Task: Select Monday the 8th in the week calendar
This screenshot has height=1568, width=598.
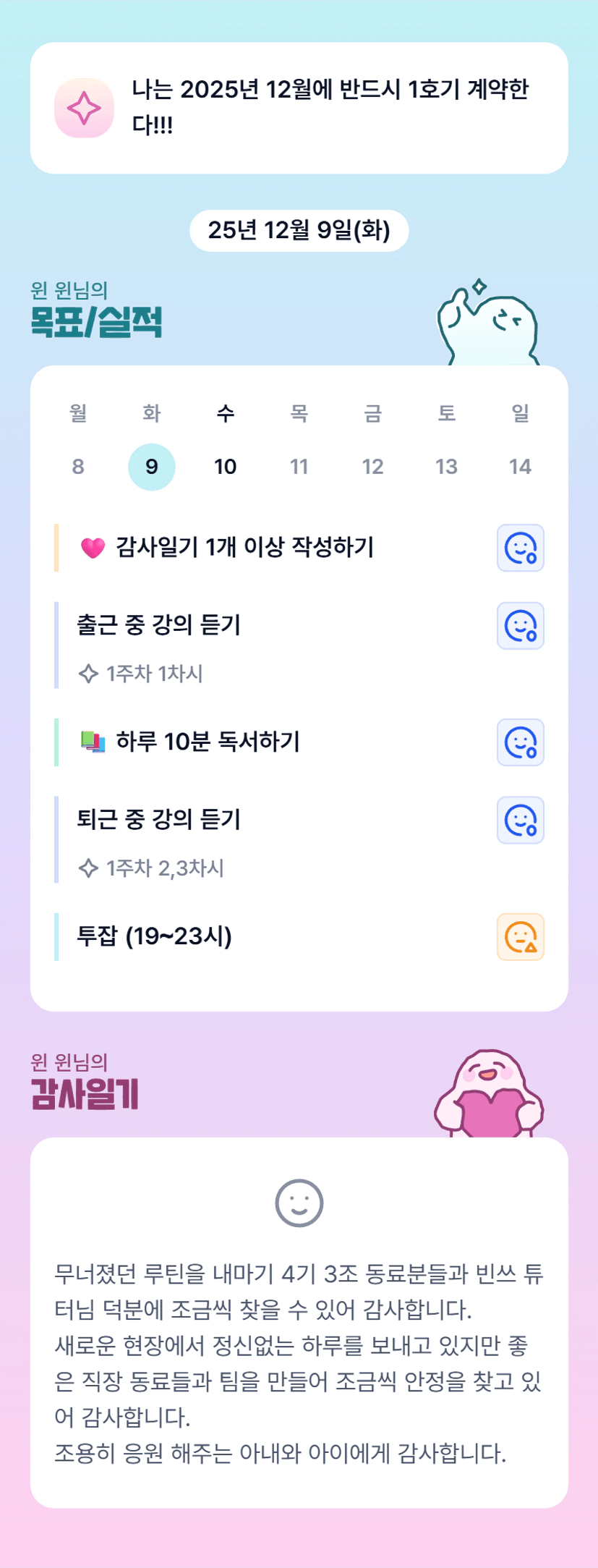Action: 78,467
